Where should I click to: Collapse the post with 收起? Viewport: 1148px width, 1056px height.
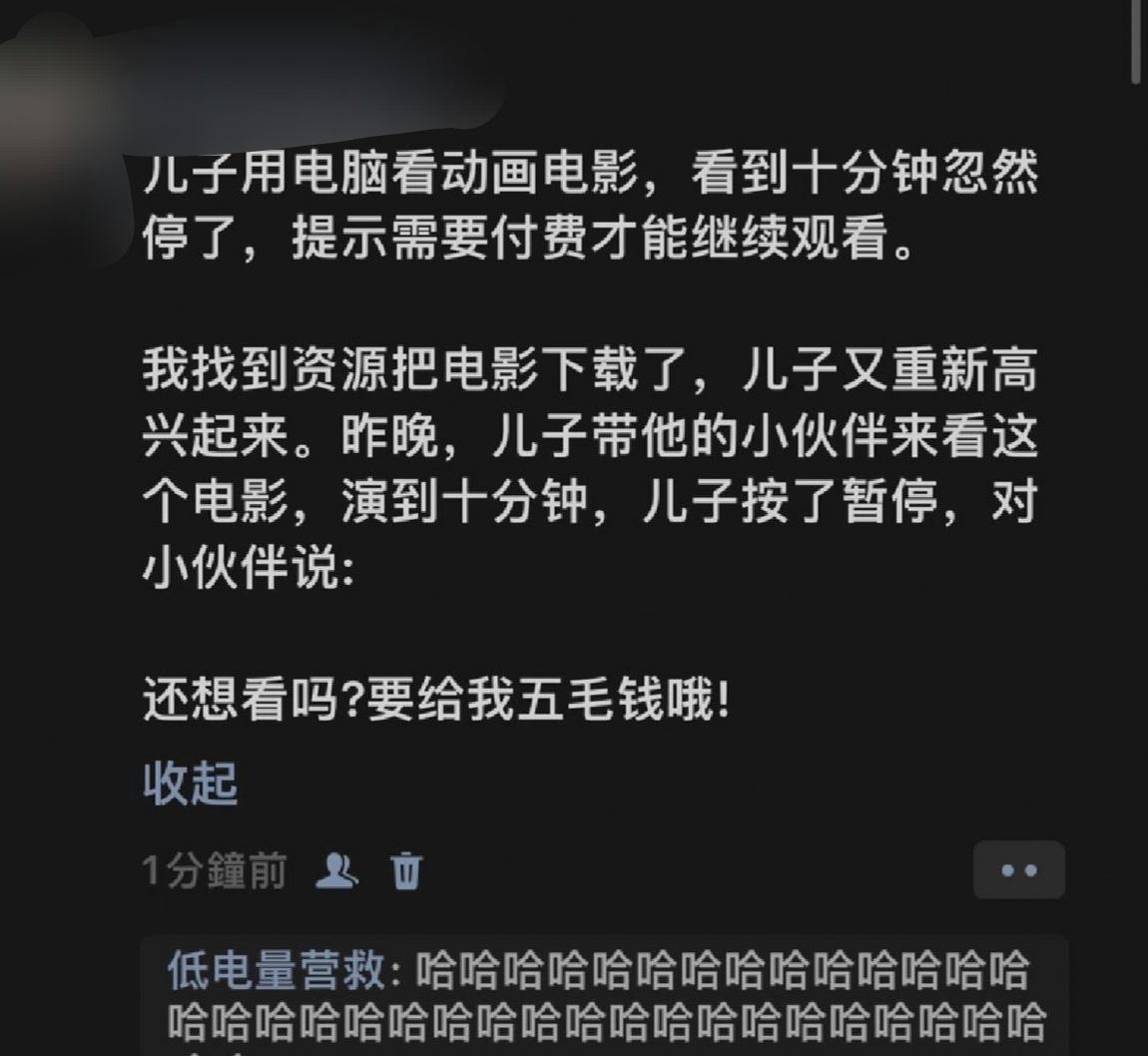(x=190, y=784)
